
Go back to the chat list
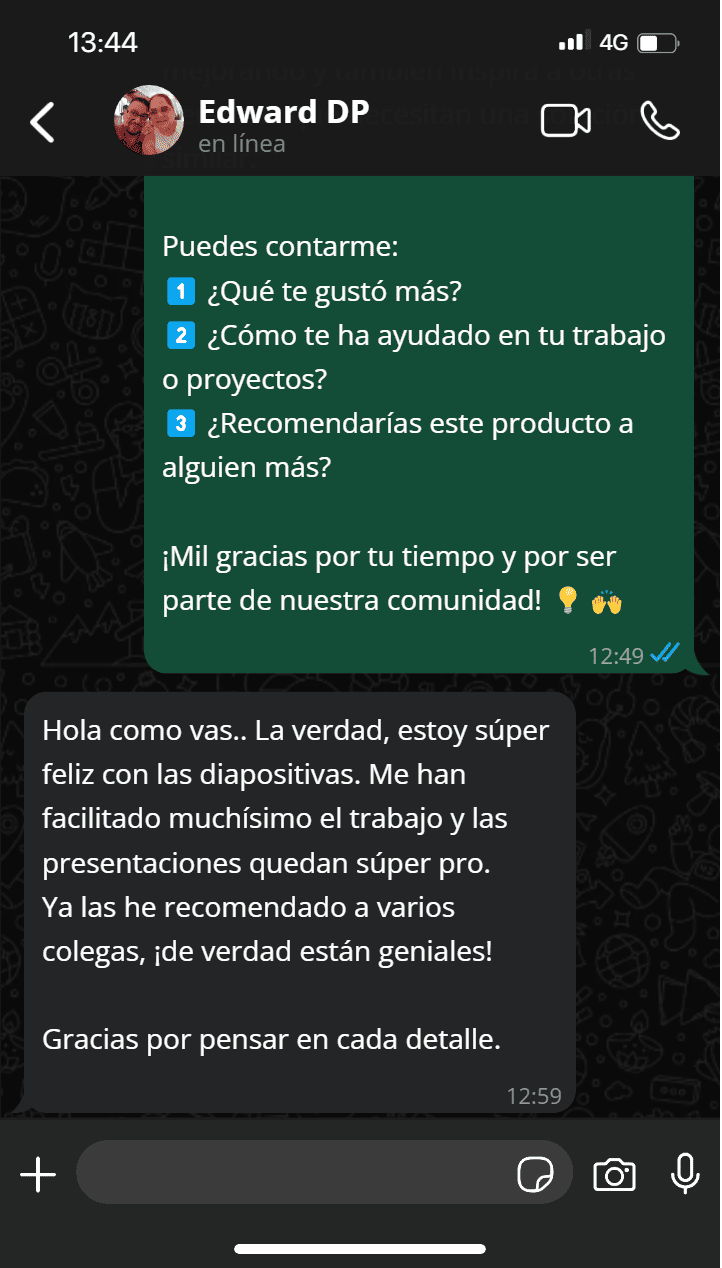[42, 121]
